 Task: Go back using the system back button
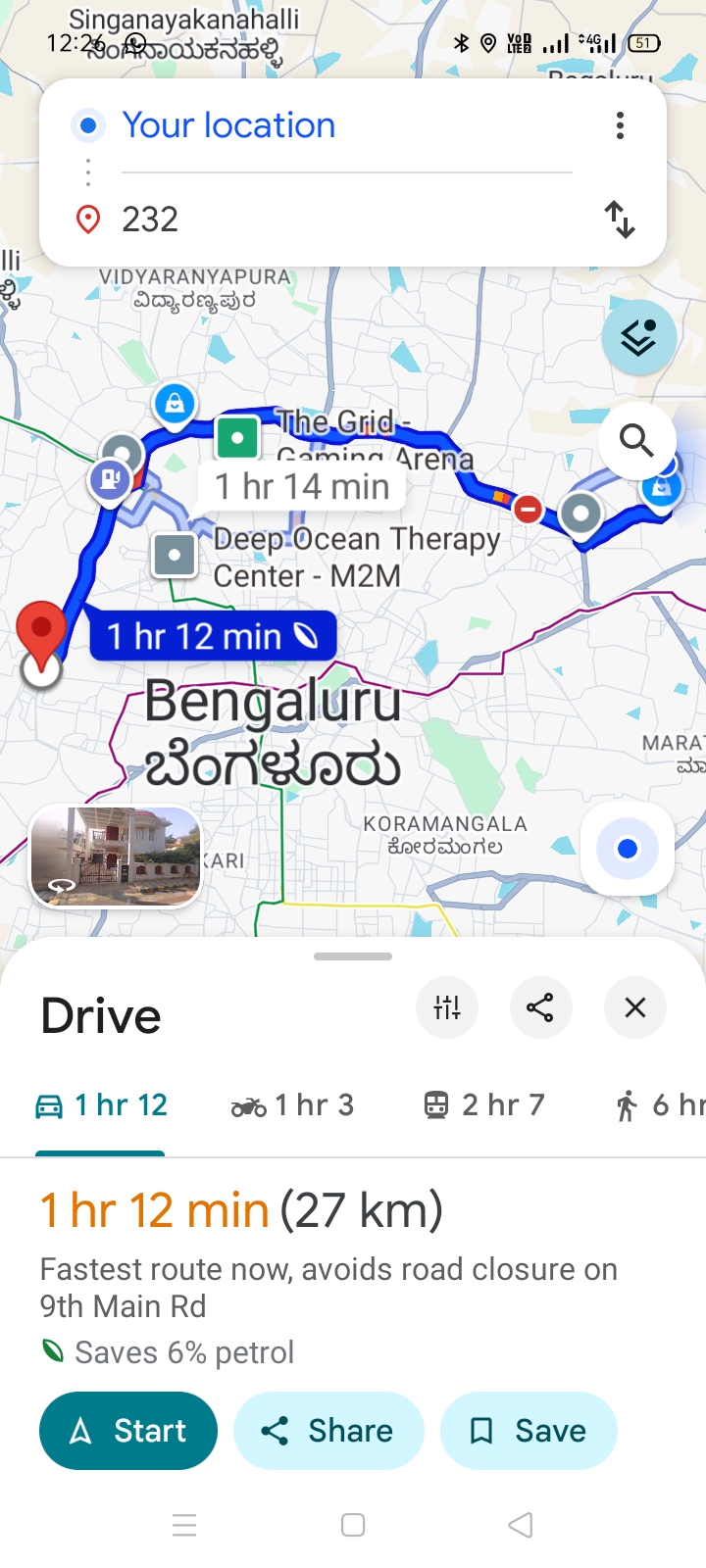coord(521,1525)
